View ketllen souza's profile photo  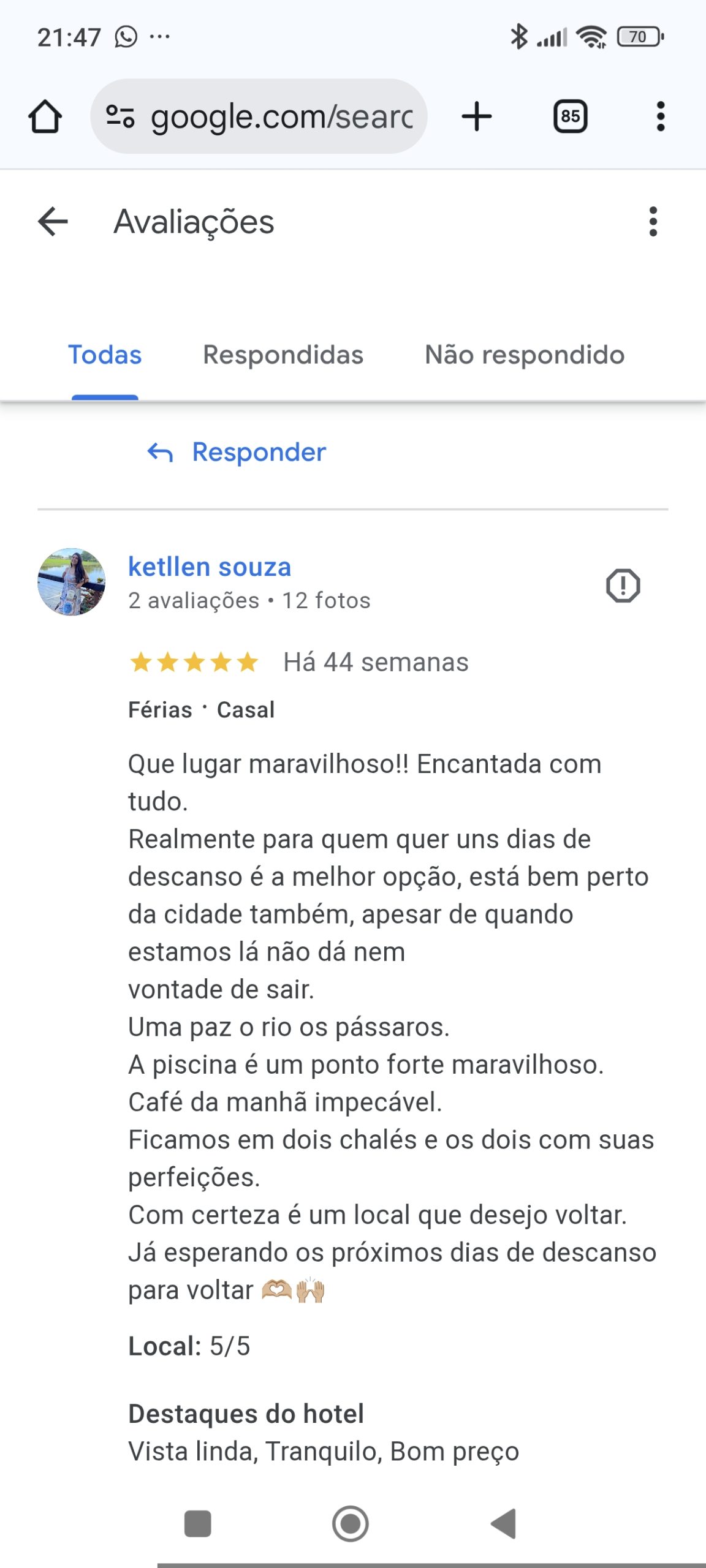[71, 582]
